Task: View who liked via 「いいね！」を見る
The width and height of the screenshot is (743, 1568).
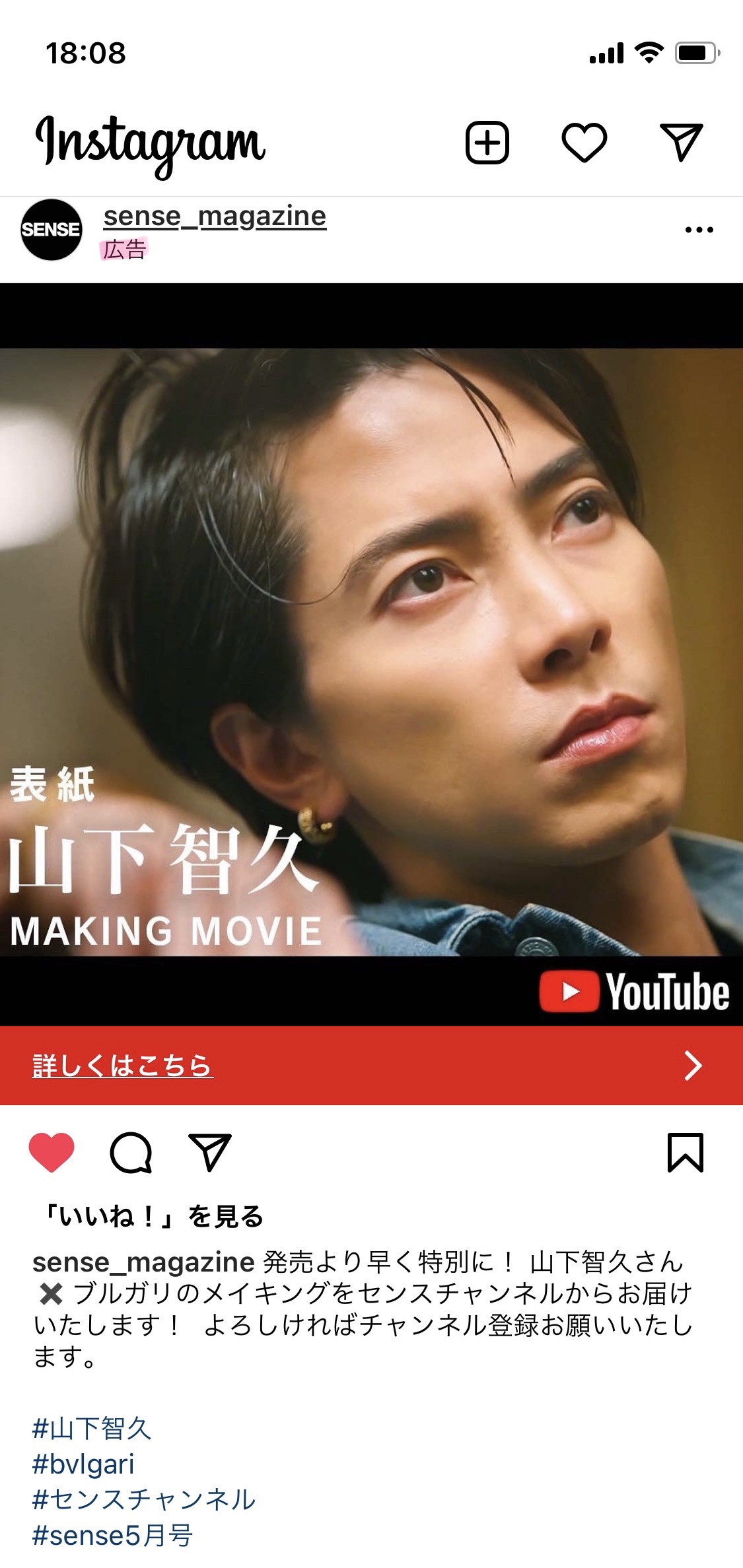Action: (x=153, y=1215)
